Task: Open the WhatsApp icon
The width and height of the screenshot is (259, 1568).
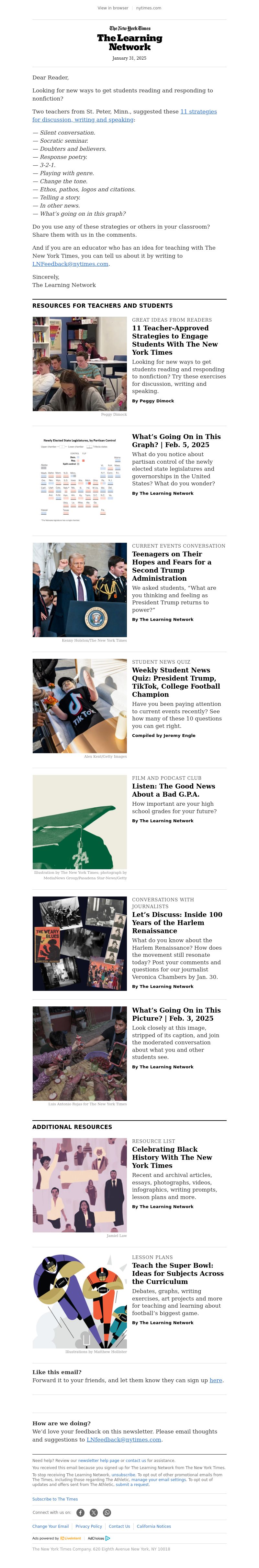Action: point(107,1513)
